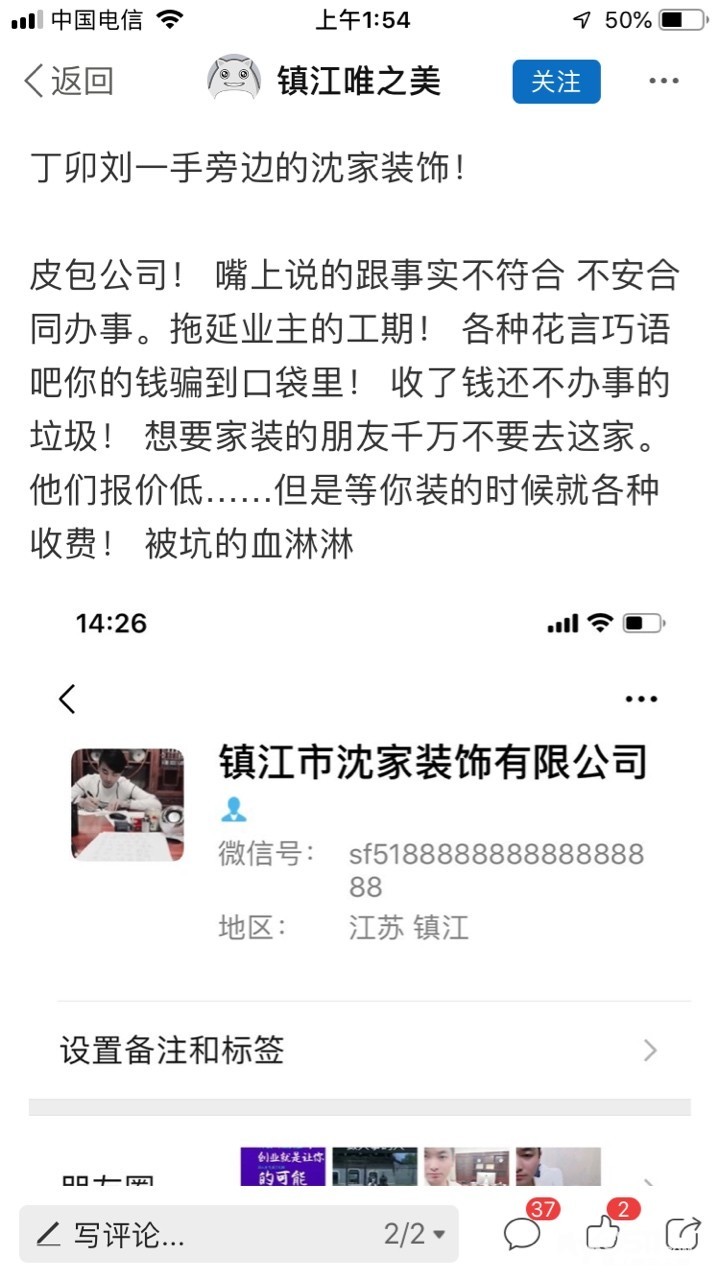720x1280 pixels.
Task: Open 镇江唯之美's profile avatar
Action: coord(234,80)
